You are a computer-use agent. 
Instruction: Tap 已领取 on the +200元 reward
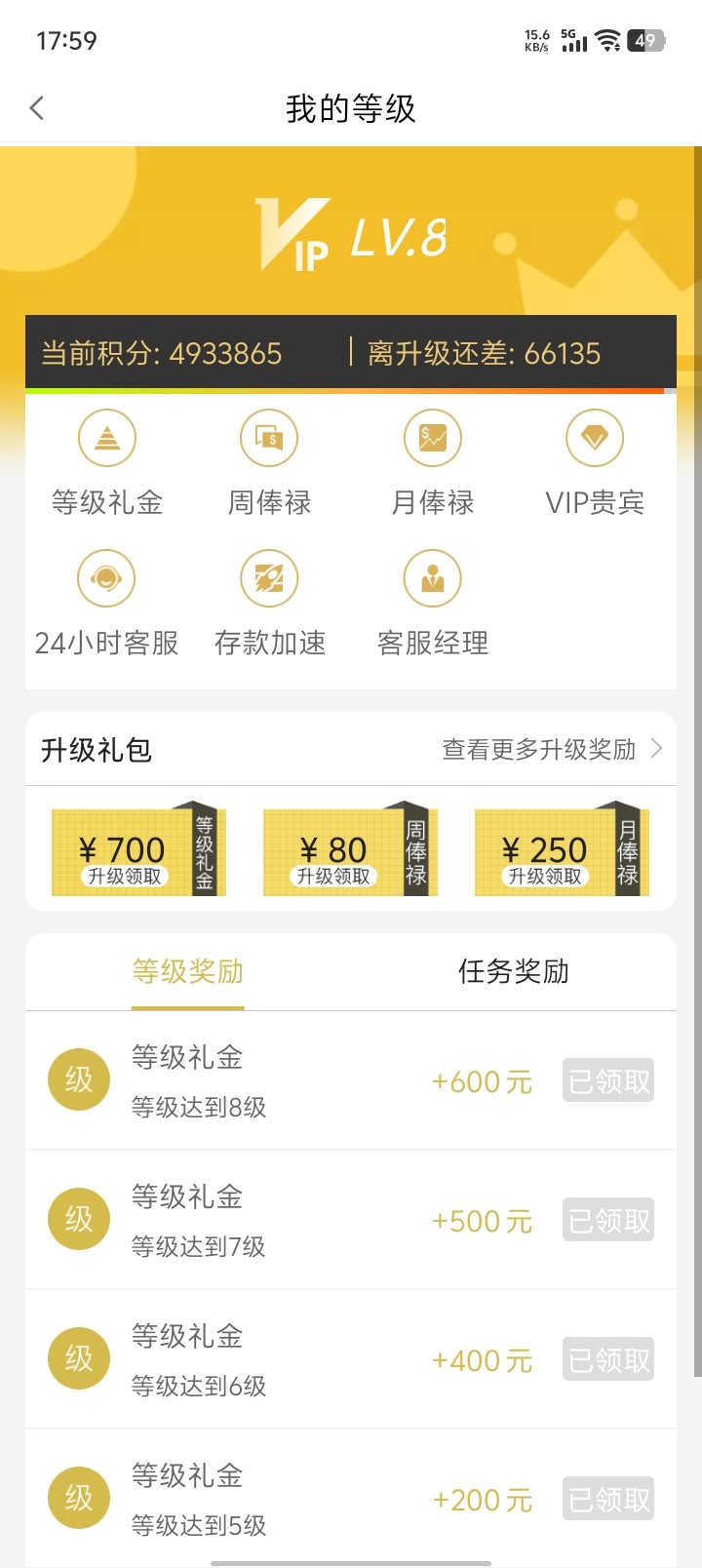(x=608, y=1500)
